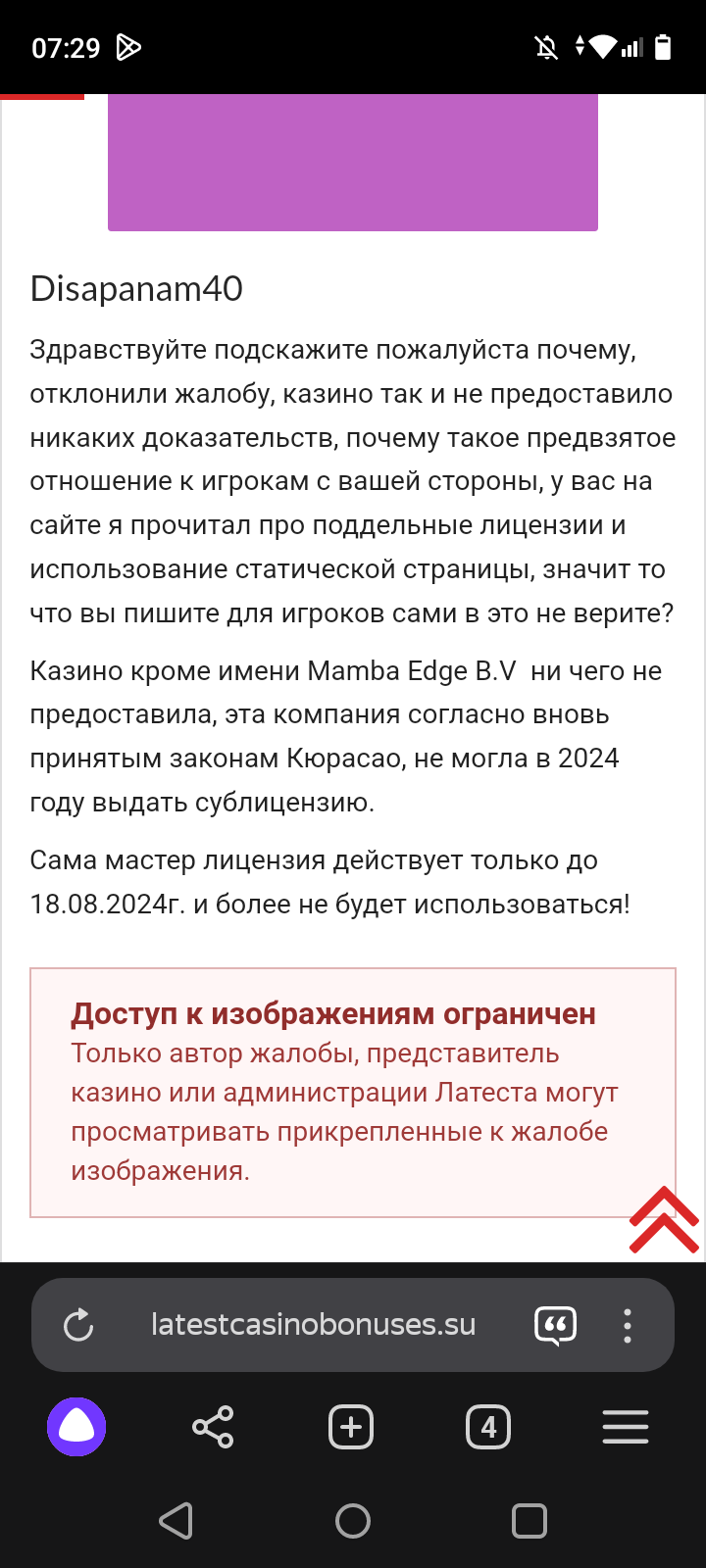
Task: Go to the home screen
Action: tap(353, 1521)
